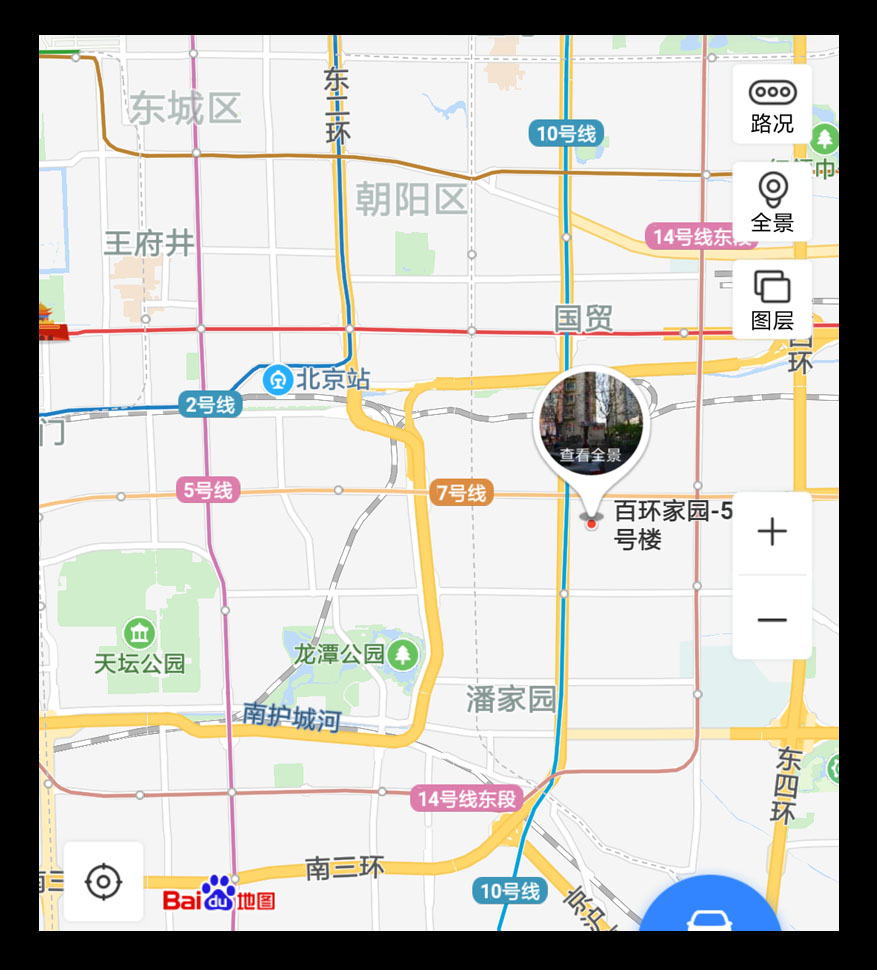The image size is (877, 970).
Task: Open the 查看全景 street view thumbnail
Action: tap(591, 420)
